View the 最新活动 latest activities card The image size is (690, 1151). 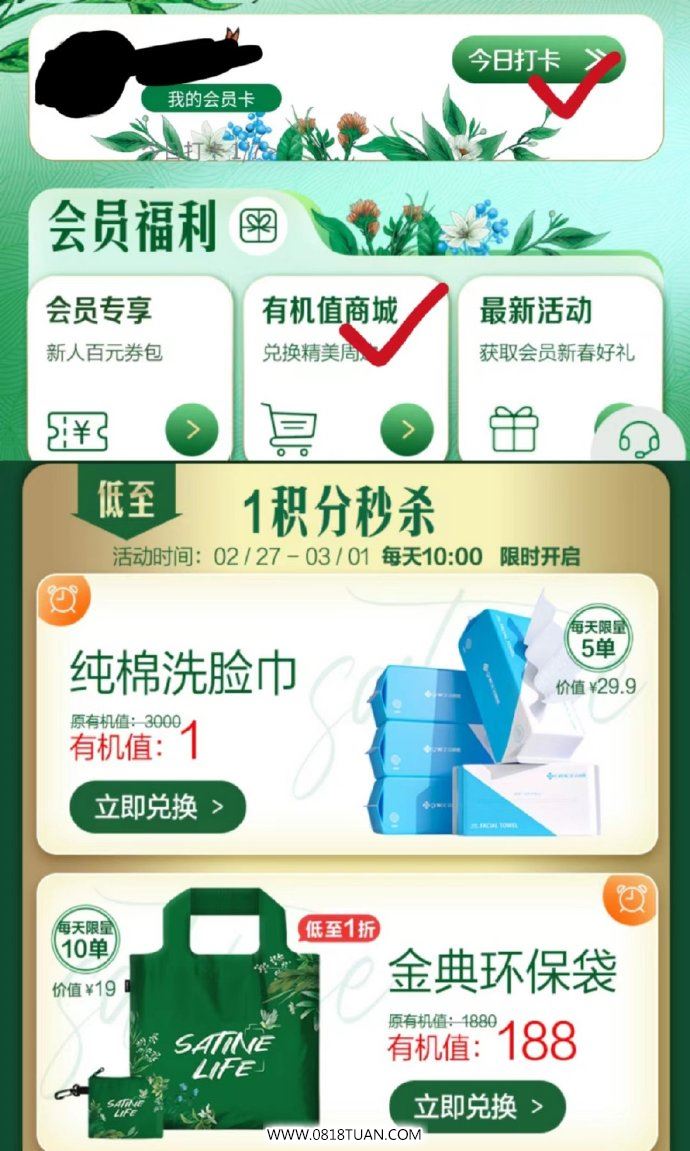560,369
